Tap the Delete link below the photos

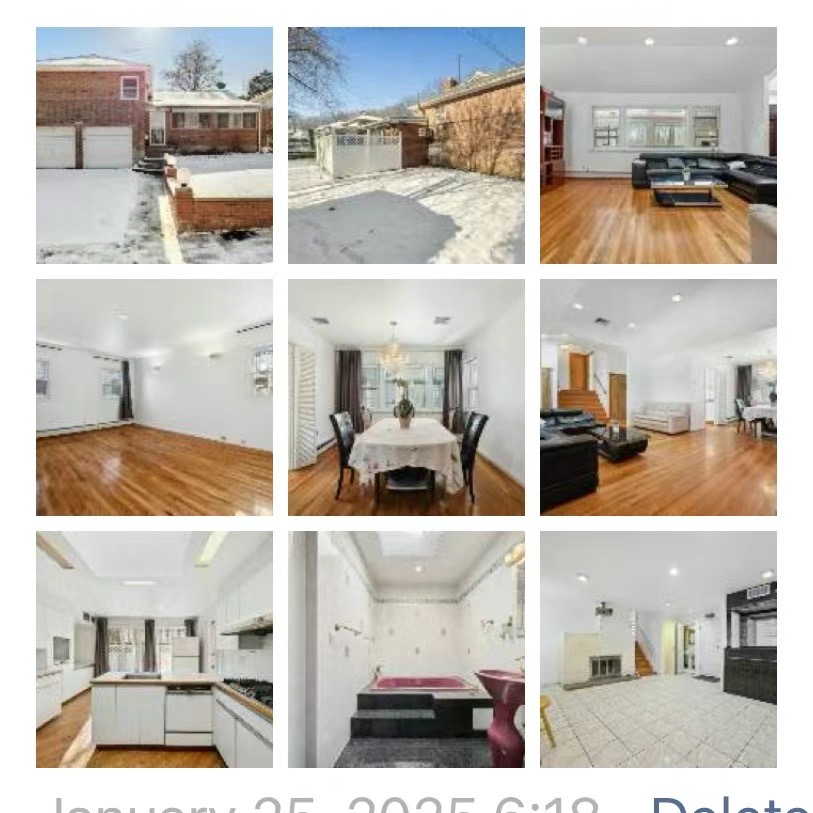pos(730,803)
